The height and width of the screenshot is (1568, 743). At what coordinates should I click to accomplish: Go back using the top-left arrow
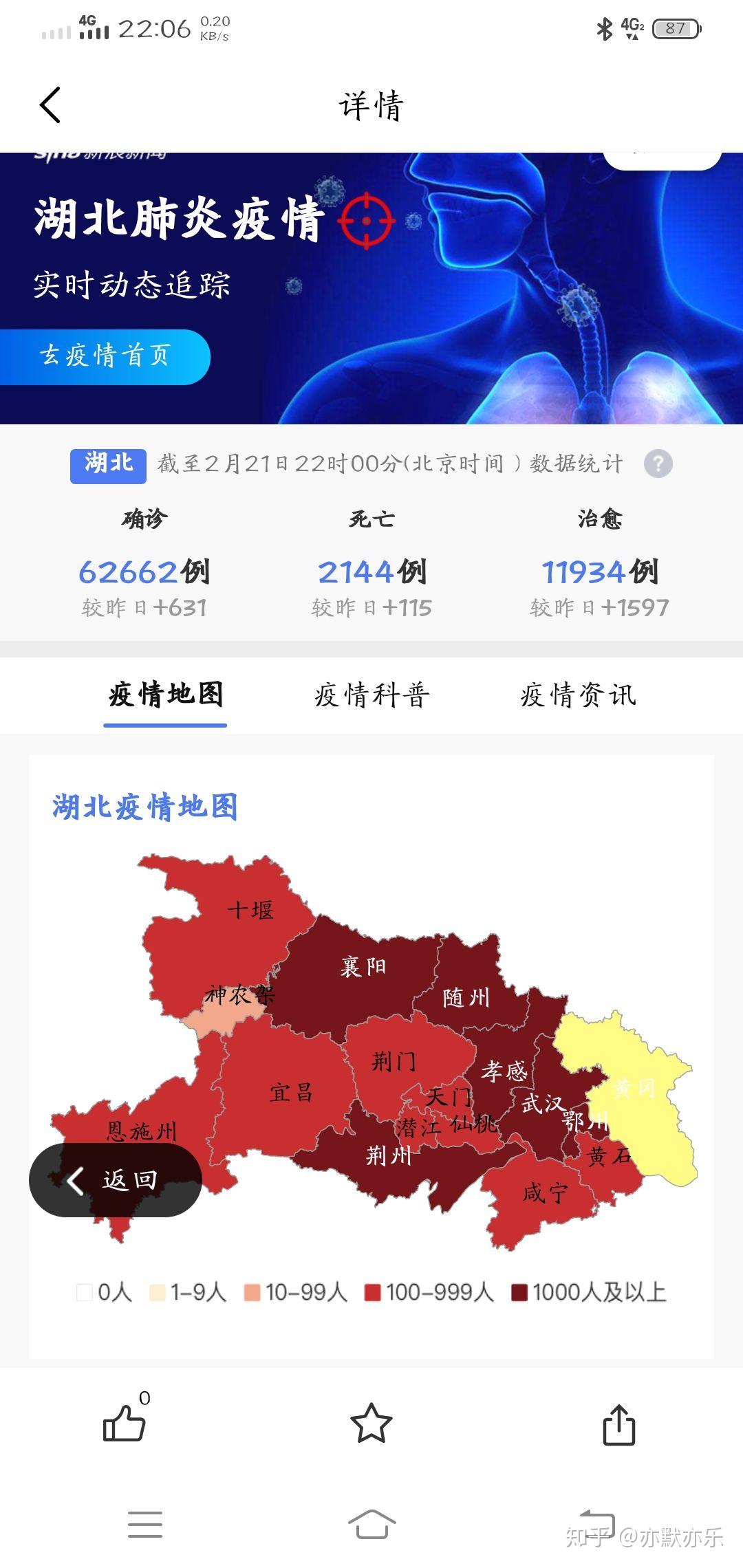point(50,105)
